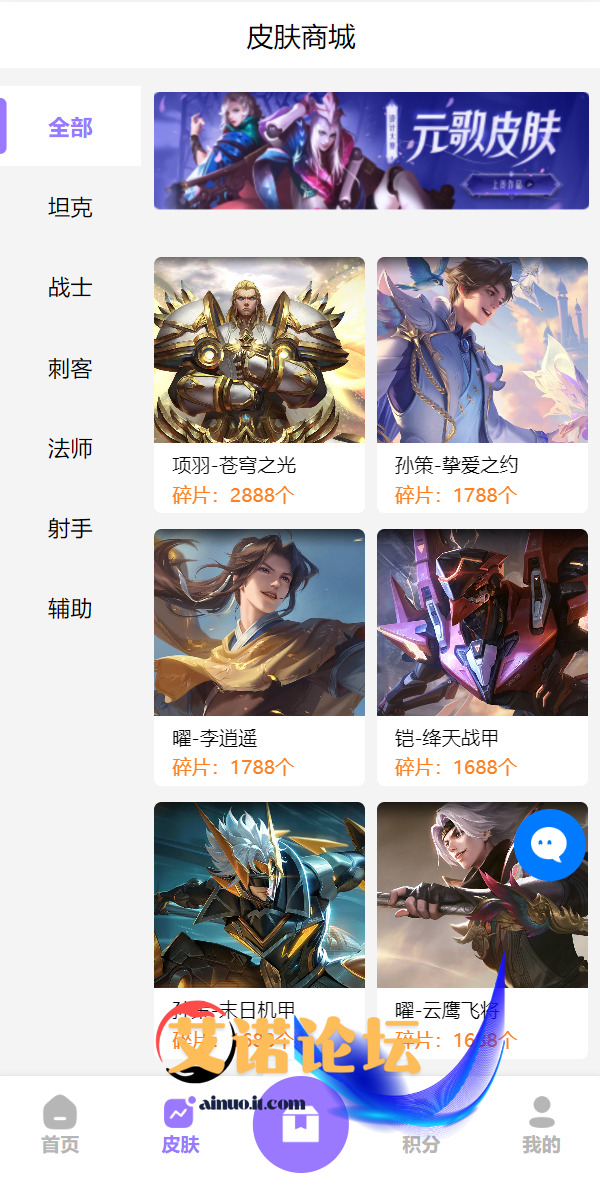The image size is (600, 1182).
Task: Open the 项羽-苍穹之光 skin card
Action: point(259,384)
